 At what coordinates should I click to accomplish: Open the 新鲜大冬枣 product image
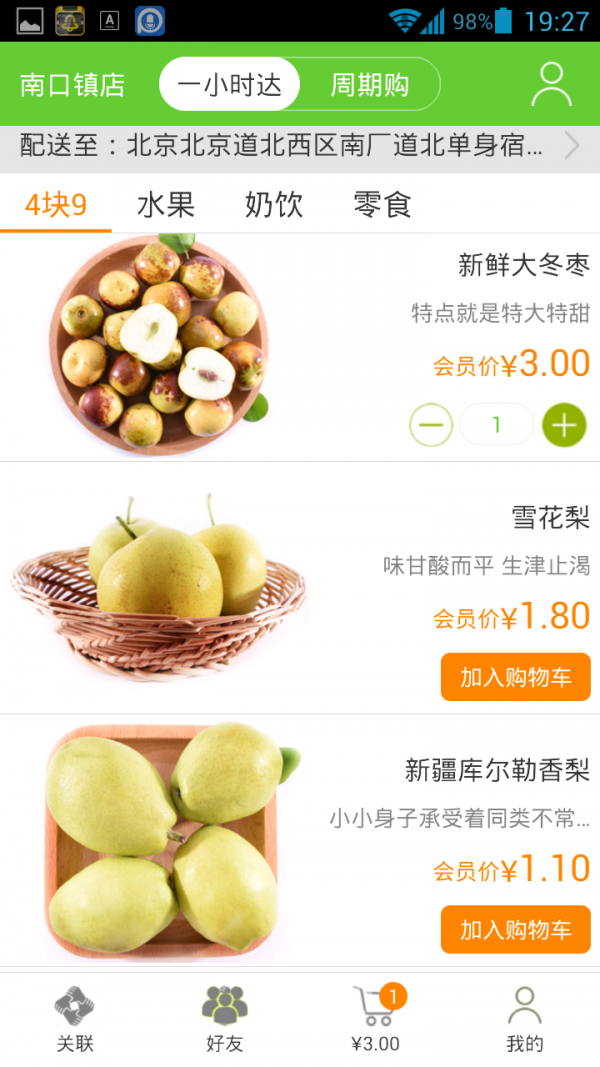tap(160, 345)
